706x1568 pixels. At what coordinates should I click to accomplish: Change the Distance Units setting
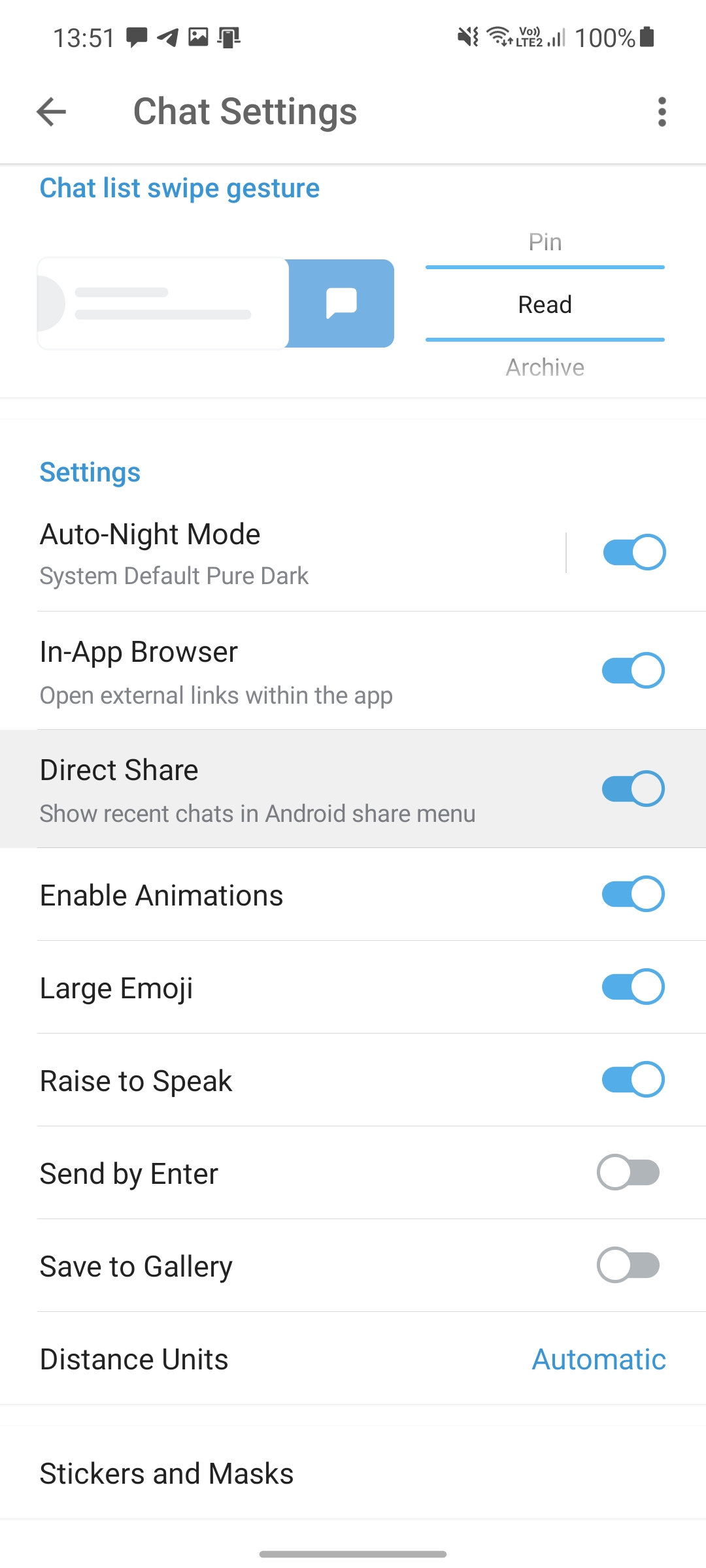coord(598,1360)
